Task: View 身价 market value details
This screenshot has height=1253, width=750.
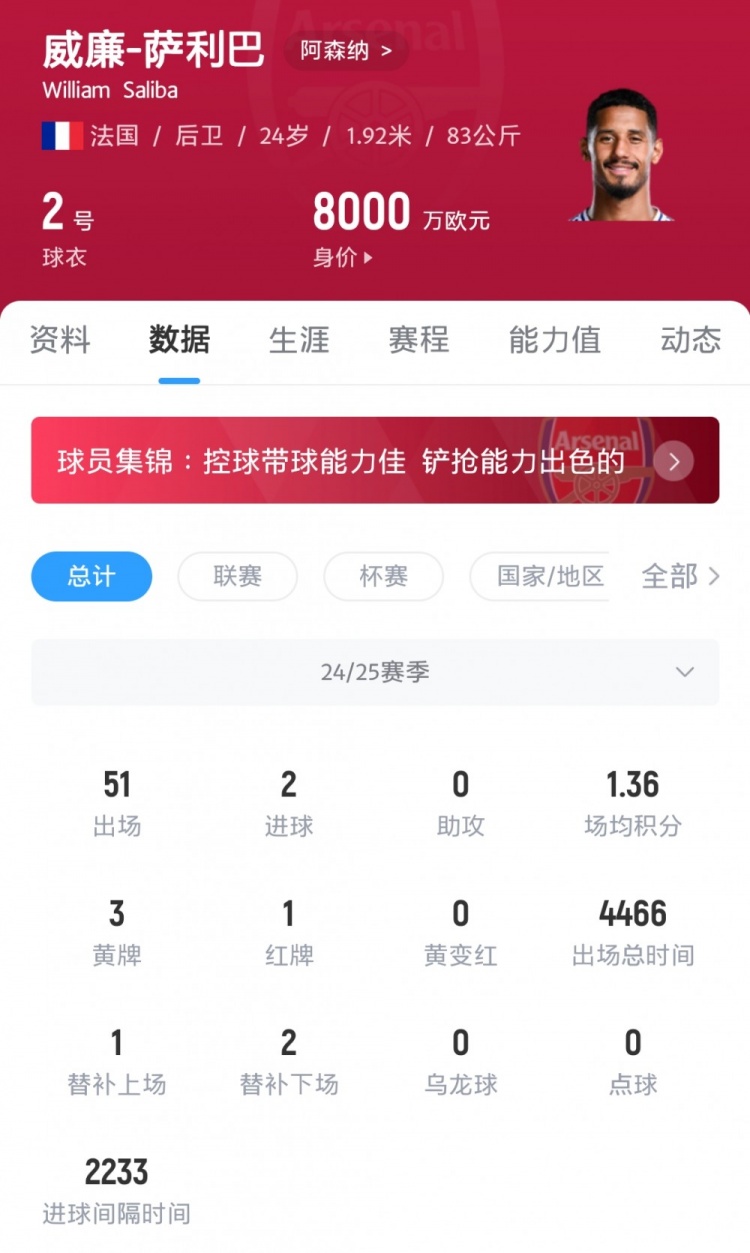Action: pos(343,257)
